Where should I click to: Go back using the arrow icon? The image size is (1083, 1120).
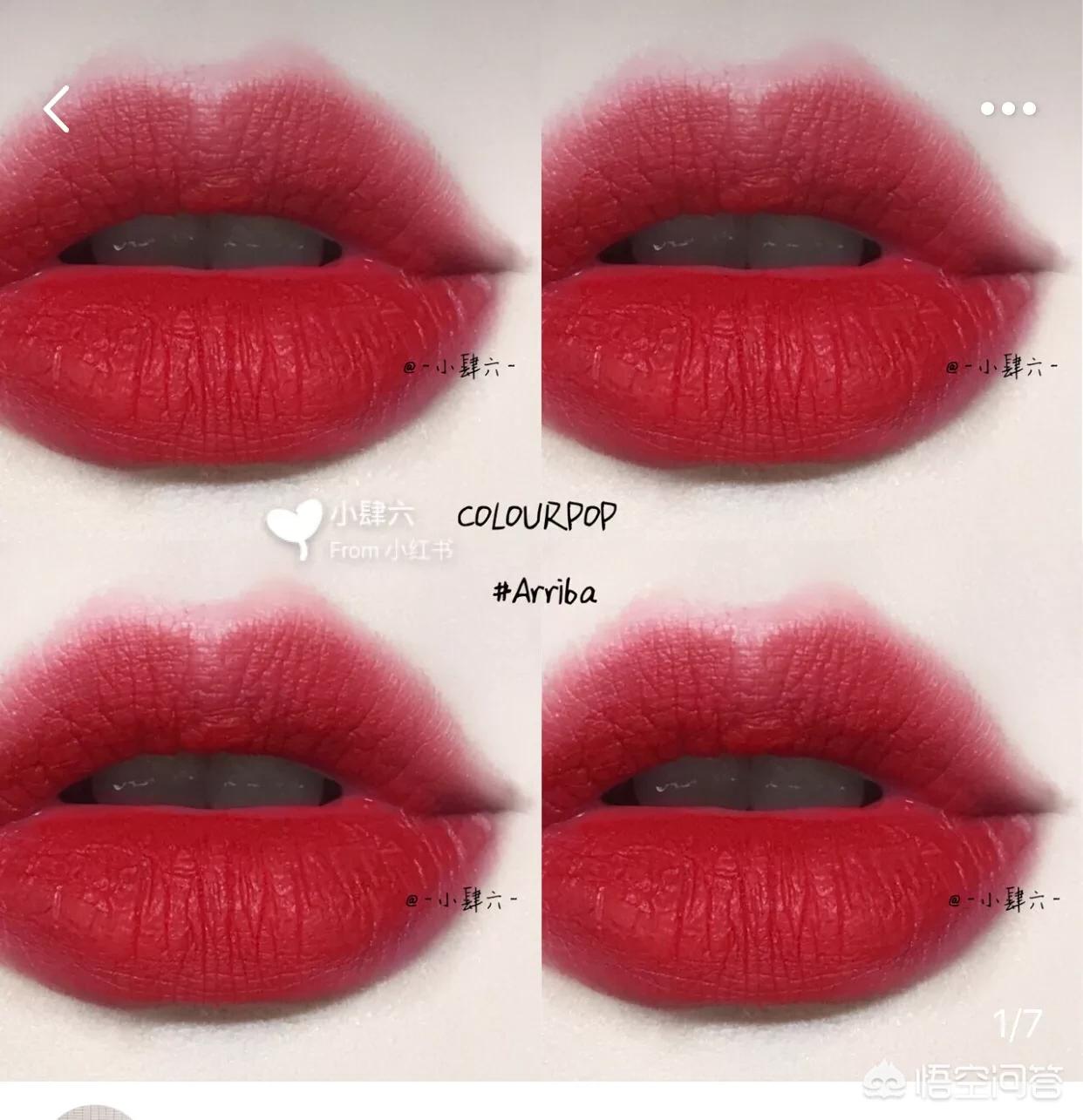pos(57,110)
